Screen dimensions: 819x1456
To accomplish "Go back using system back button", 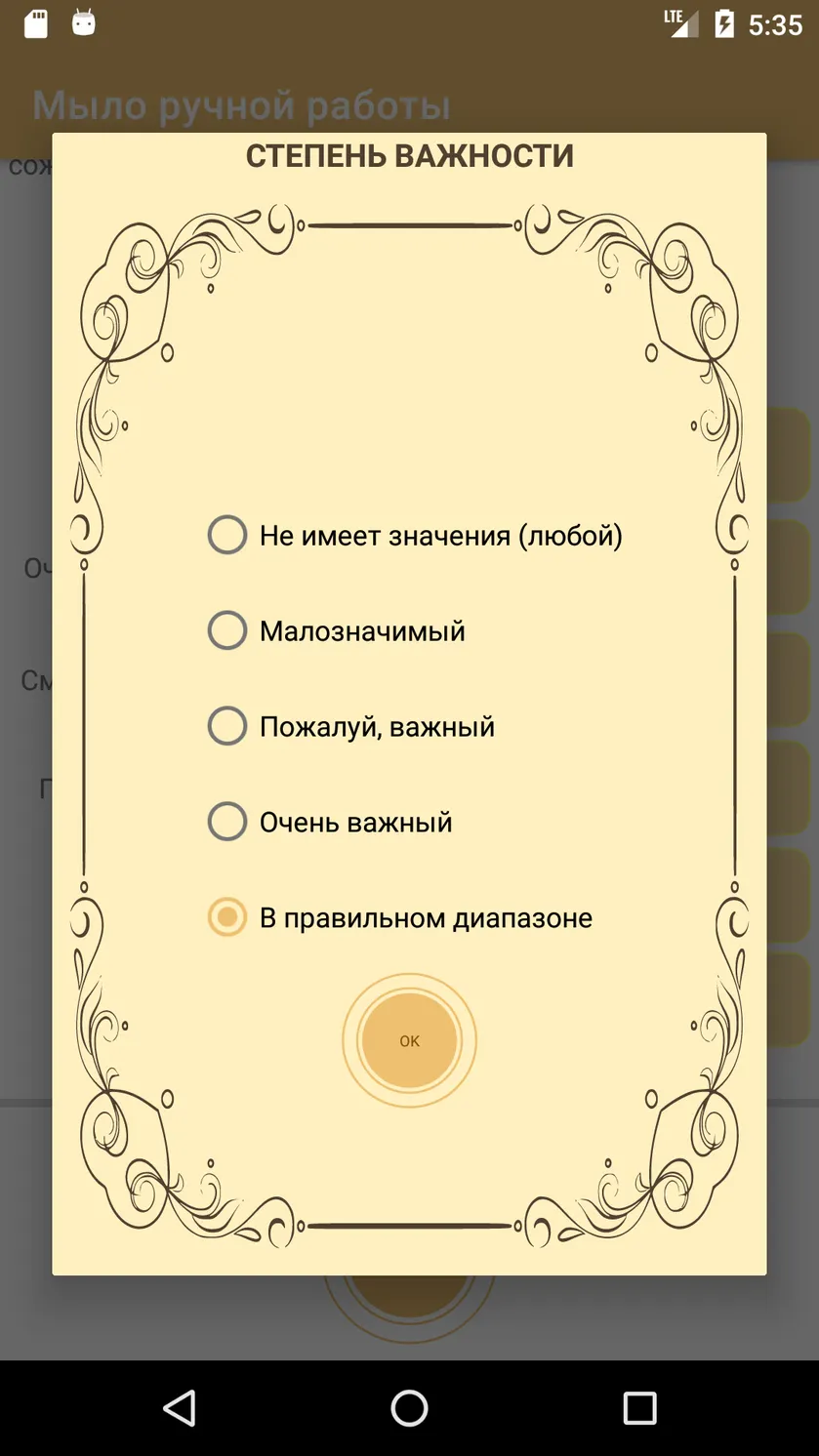I will [180, 1407].
